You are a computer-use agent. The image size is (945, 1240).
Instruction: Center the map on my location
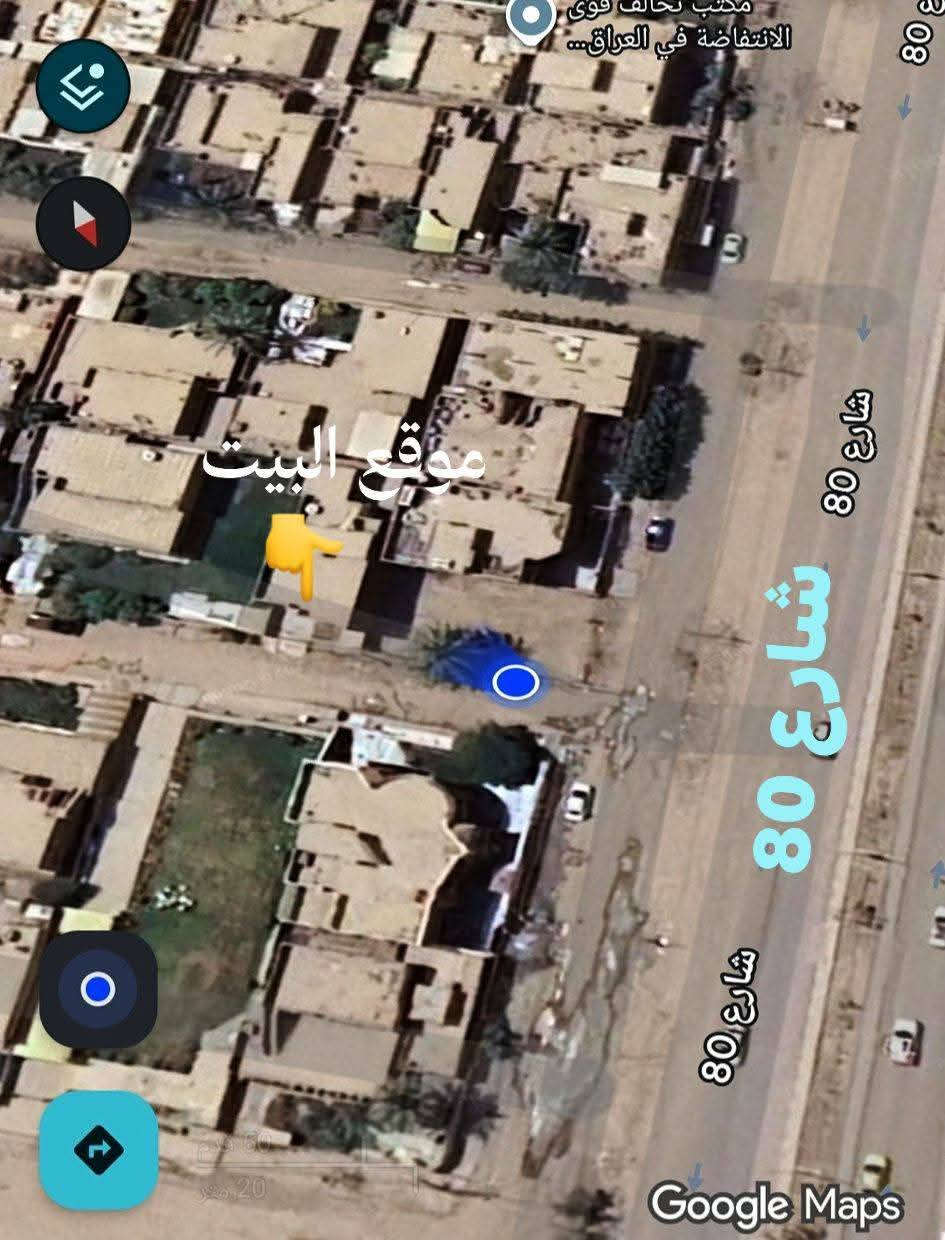(97, 989)
